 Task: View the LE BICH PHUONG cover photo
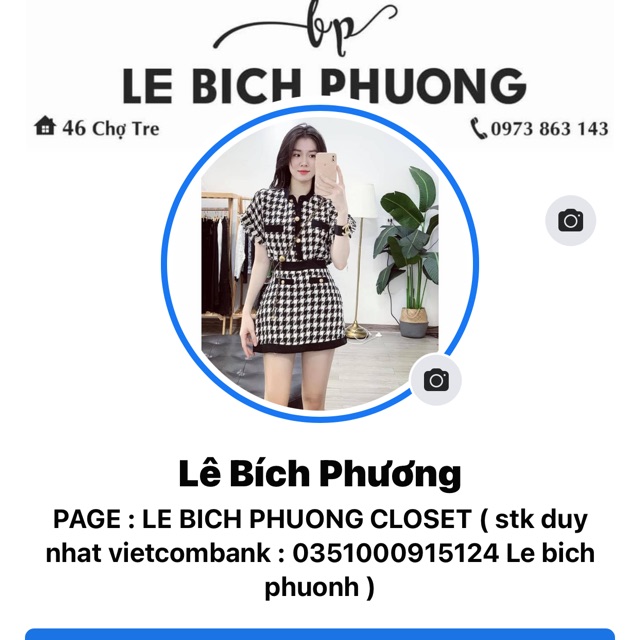point(322,60)
